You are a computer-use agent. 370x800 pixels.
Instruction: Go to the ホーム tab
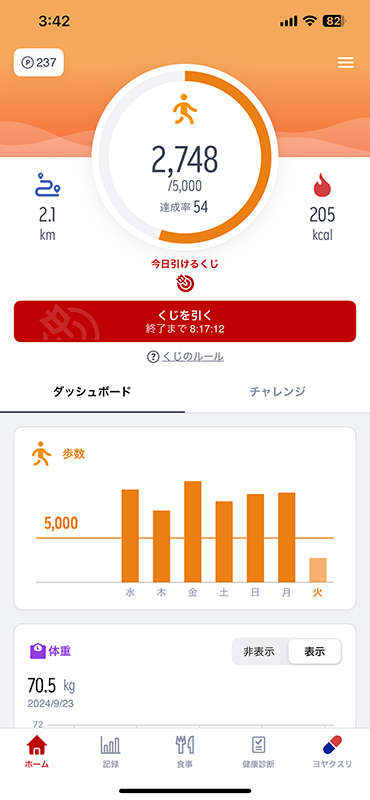[x=36, y=753]
